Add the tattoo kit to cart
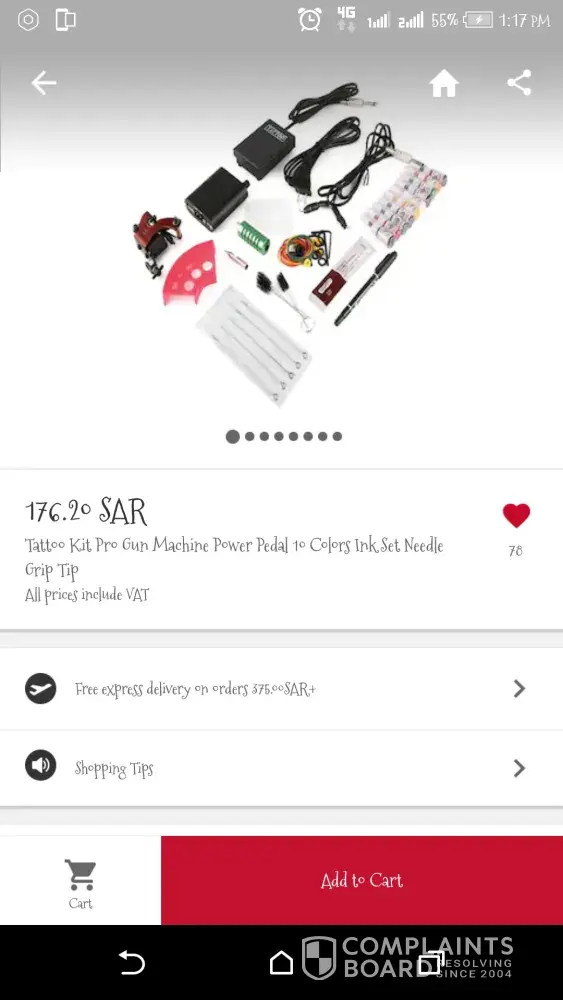 point(362,880)
